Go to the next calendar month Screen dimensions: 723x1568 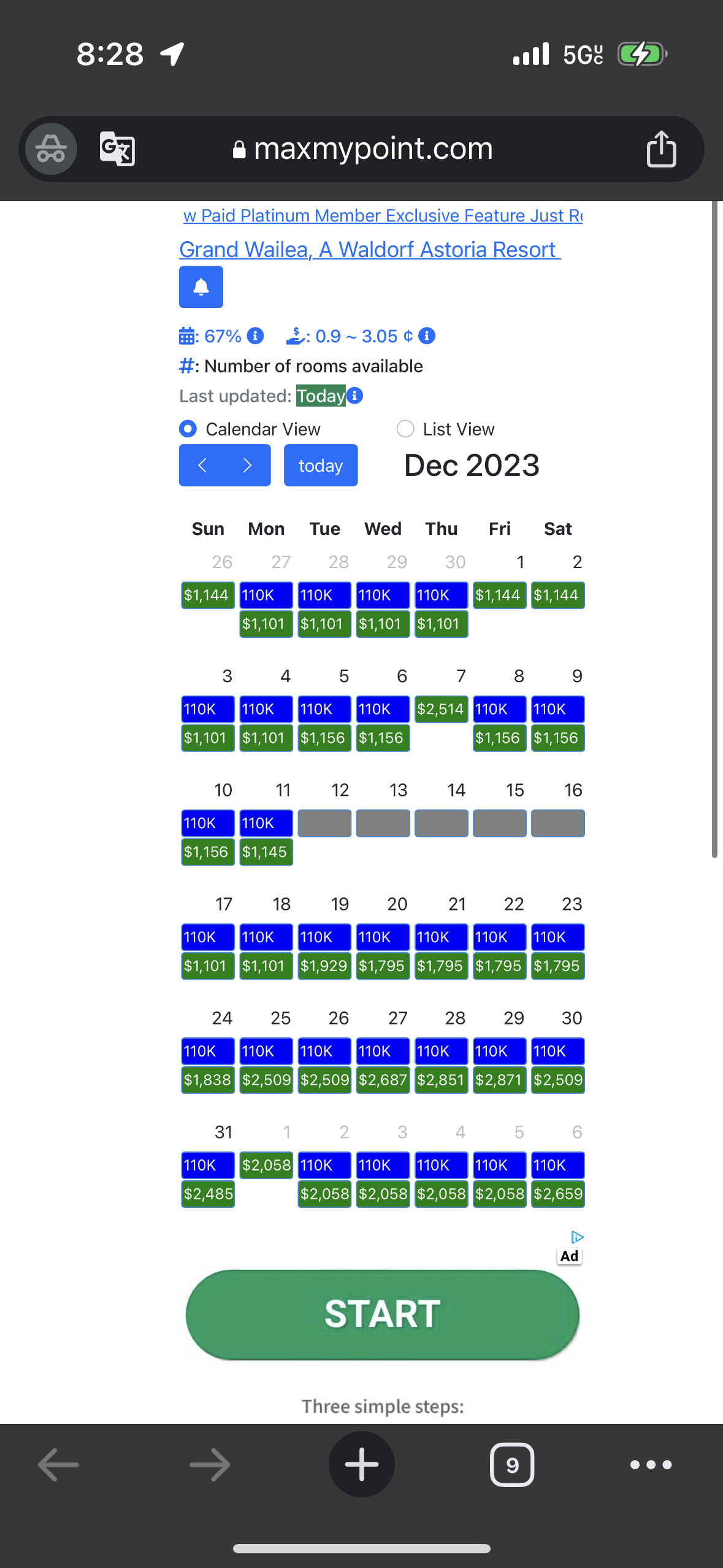[248, 466]
